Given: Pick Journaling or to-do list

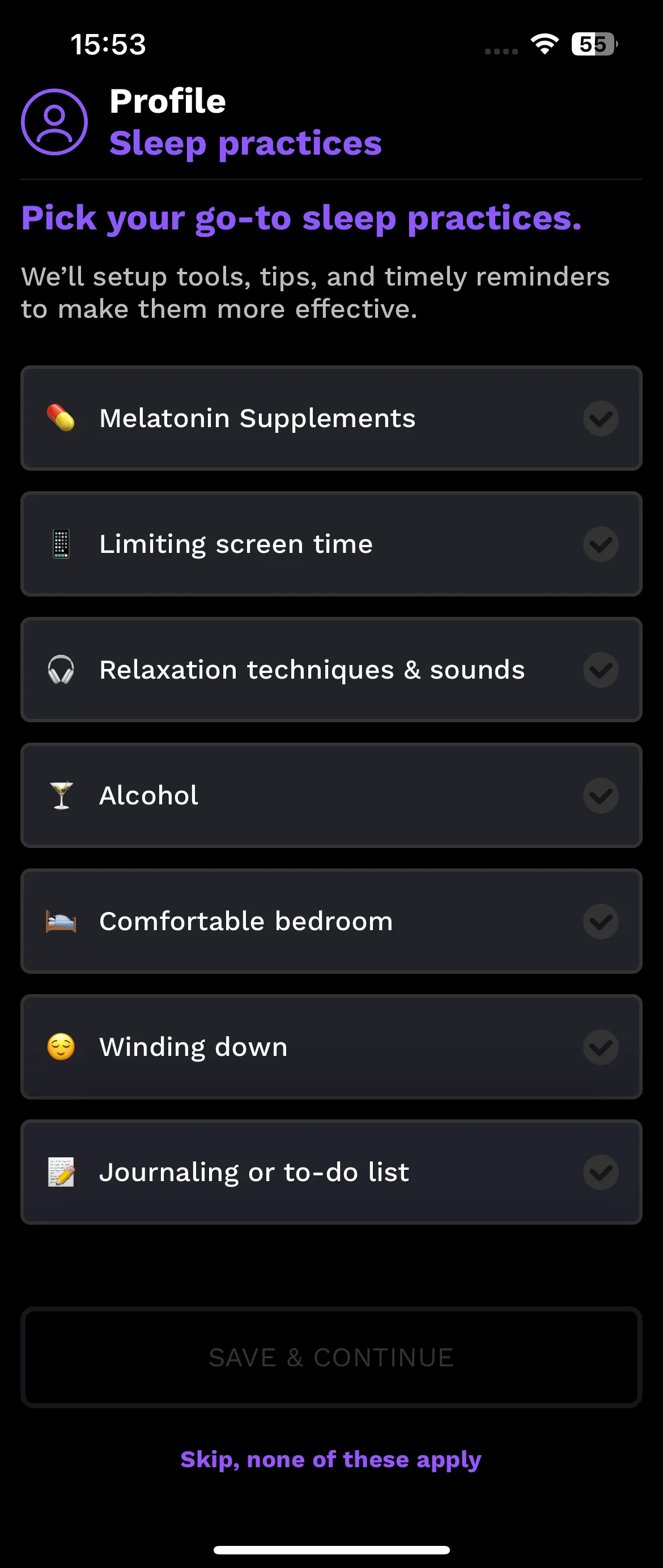Looking at the screenshot, I should click(x=331, y=1171).
